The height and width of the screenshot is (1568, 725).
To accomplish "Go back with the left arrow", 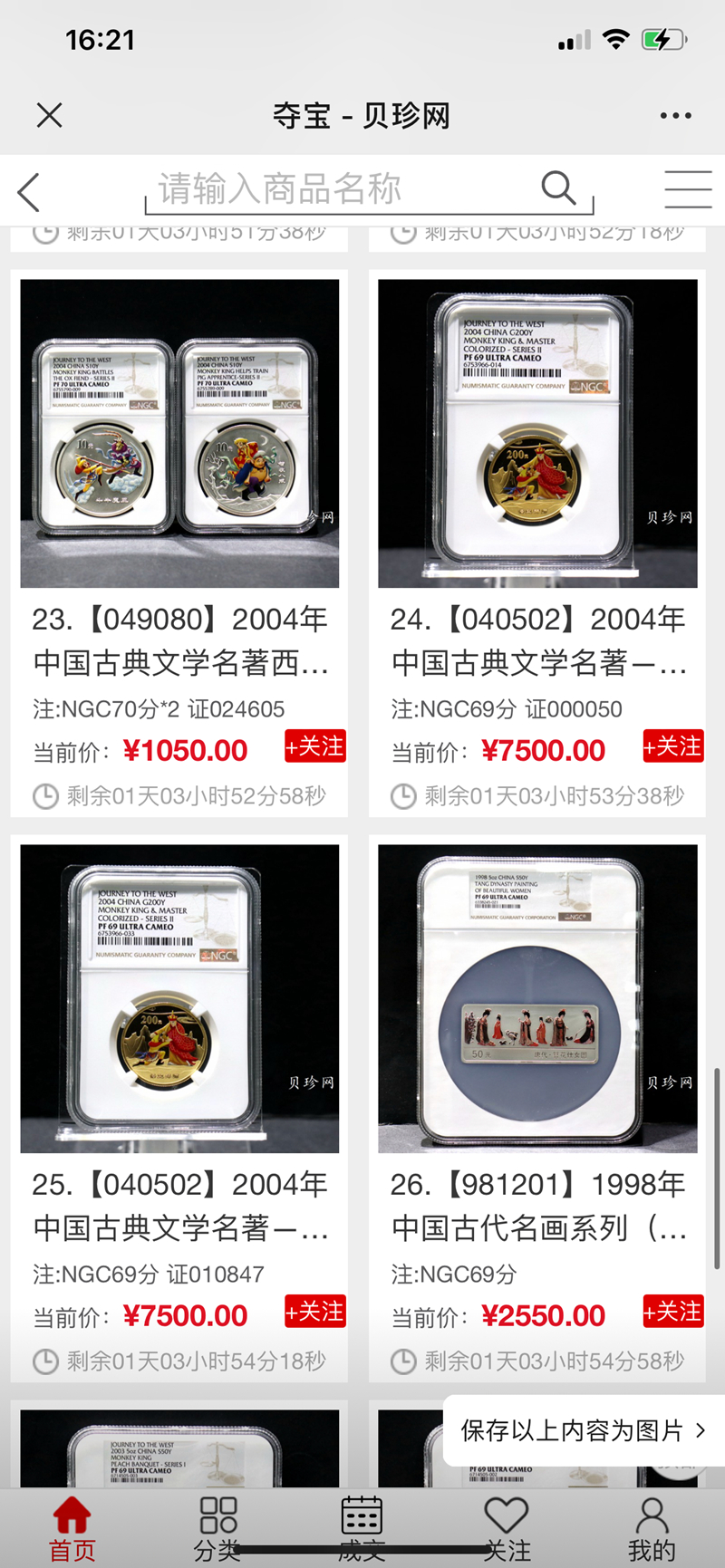I will pos(29,192).
